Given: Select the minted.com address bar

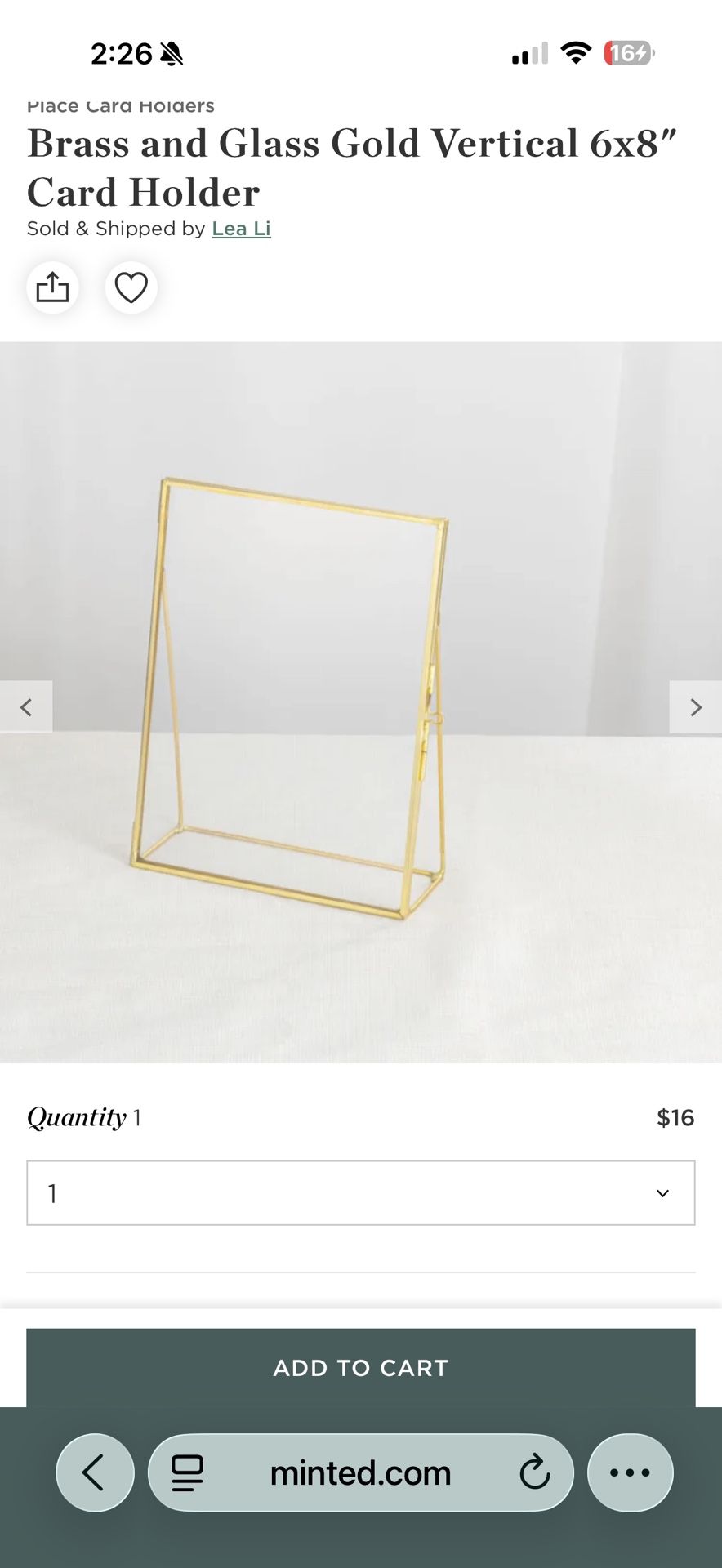Looking at the screenshot, I should click(361, 1472).
